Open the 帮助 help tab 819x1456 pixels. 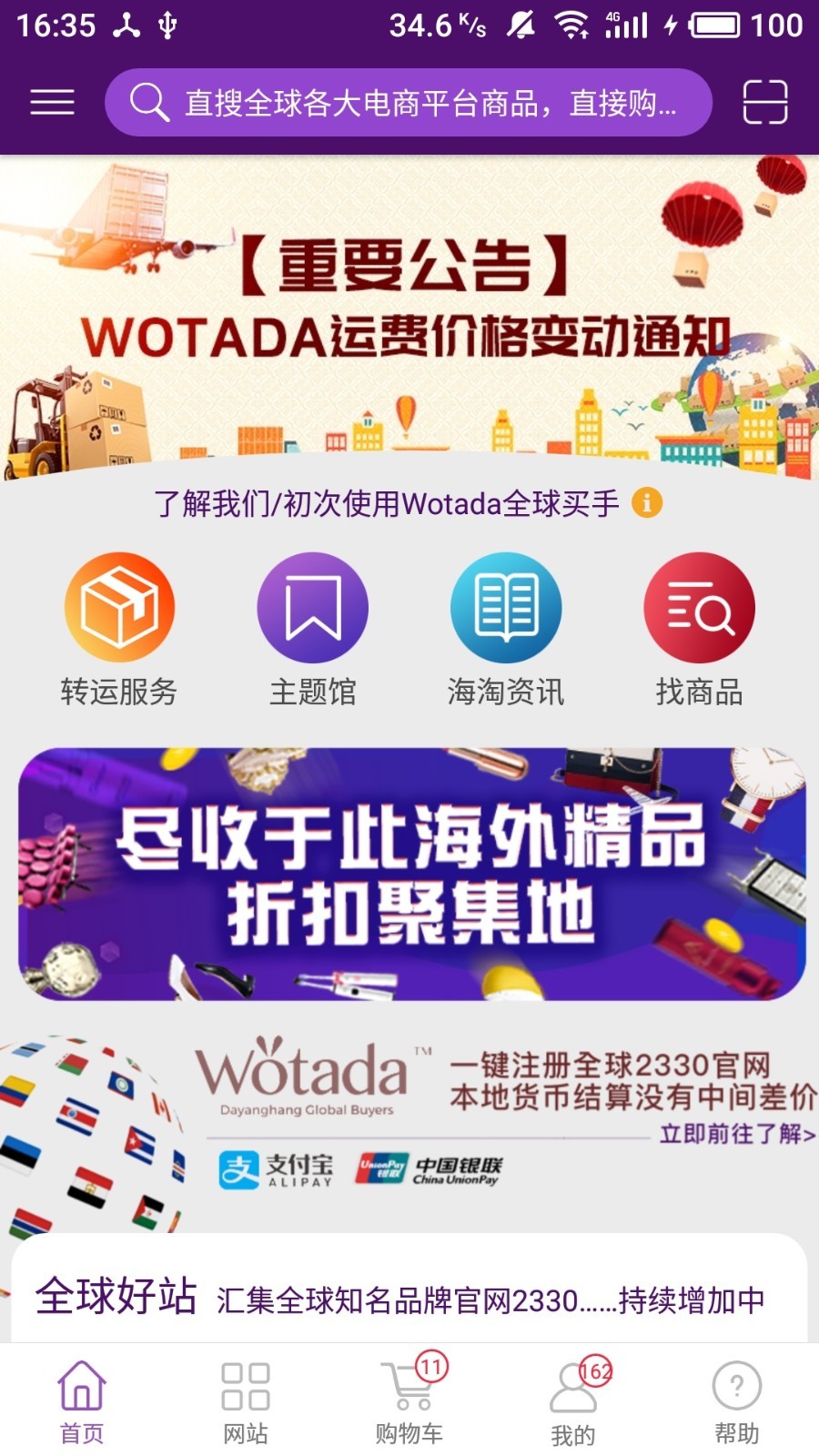pos(736,1401)
